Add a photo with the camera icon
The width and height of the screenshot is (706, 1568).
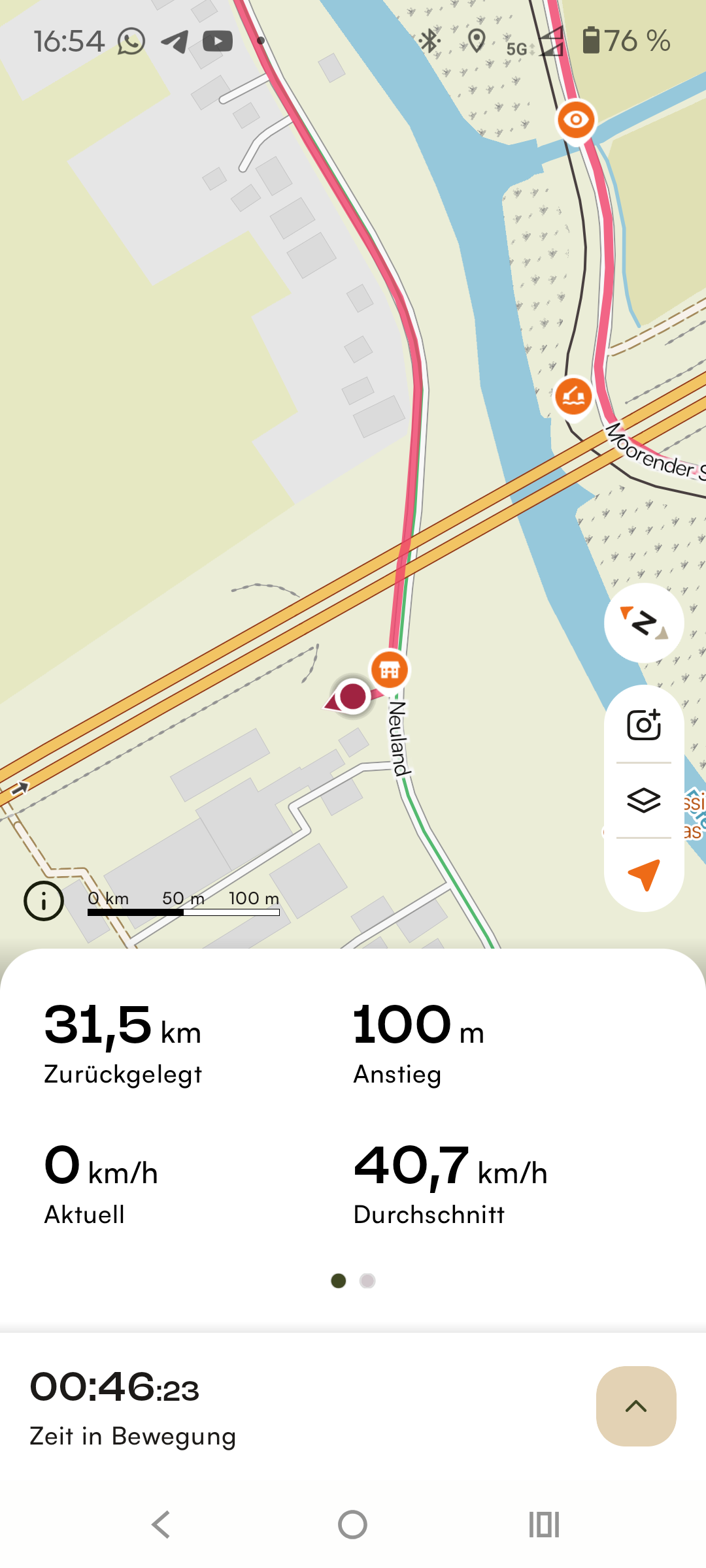tap(644, 725)
